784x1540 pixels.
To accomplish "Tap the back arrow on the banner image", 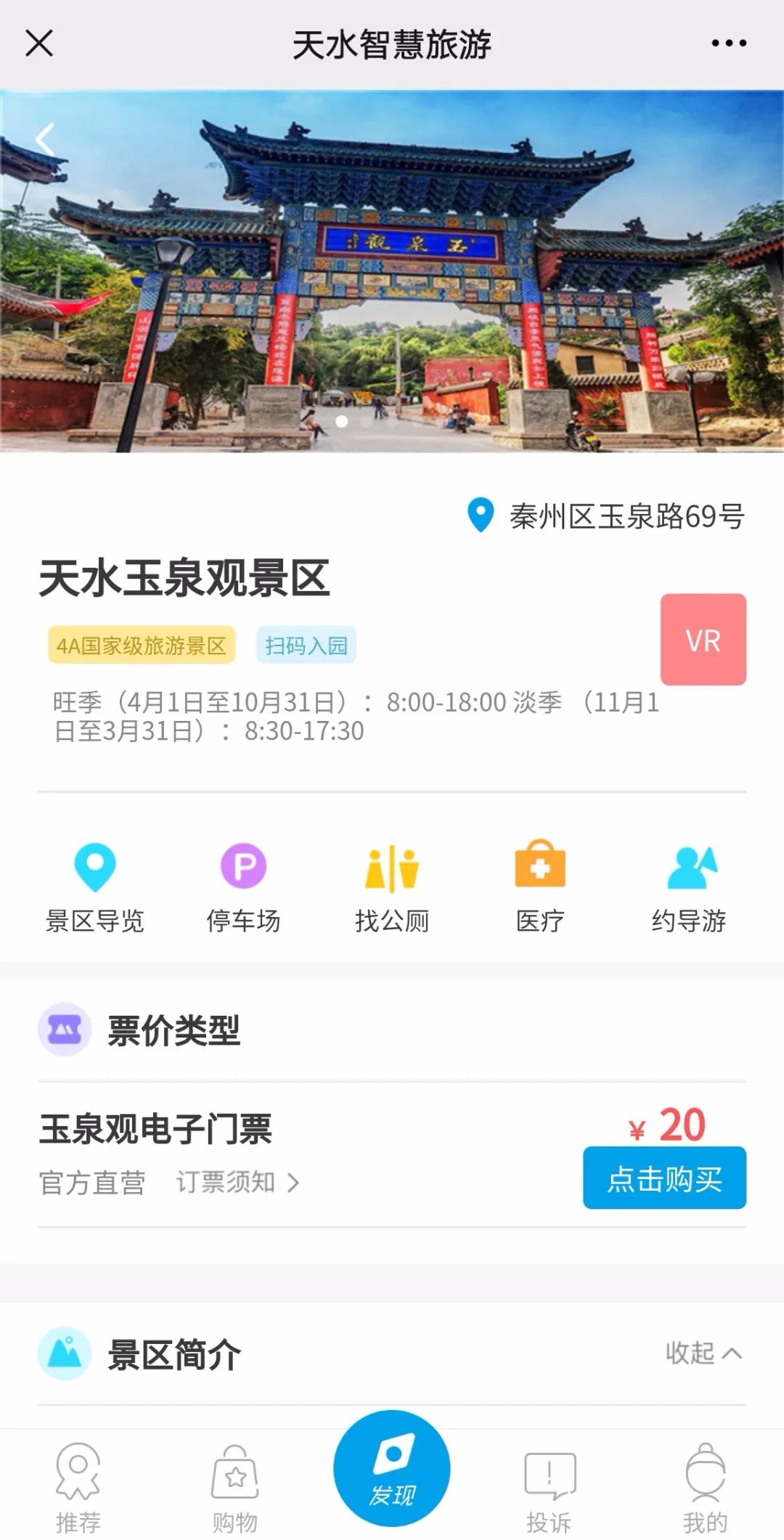I will tap(44, 138).
